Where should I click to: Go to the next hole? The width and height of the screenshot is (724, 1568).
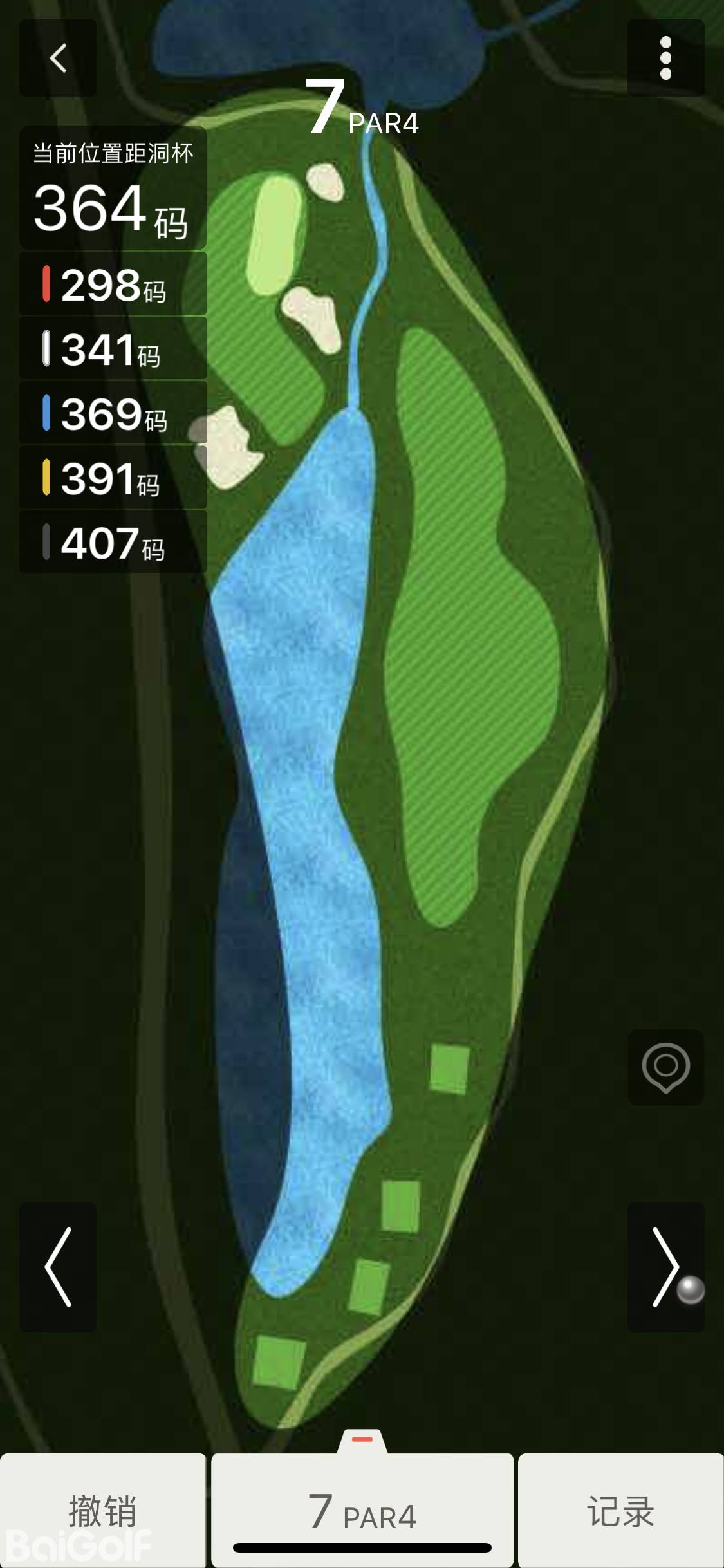[665, 1267]
